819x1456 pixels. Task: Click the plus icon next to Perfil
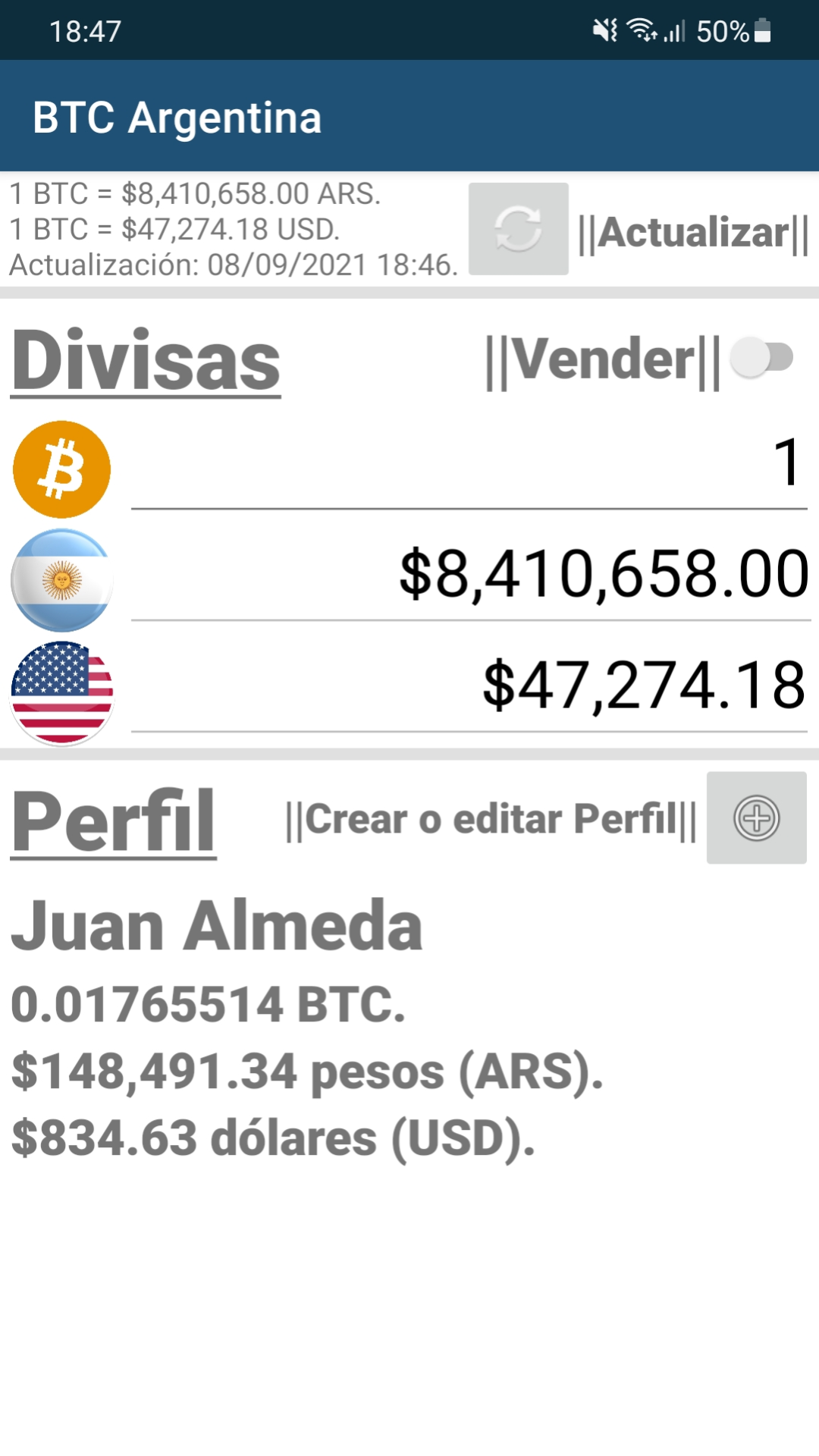coord(756,819)
